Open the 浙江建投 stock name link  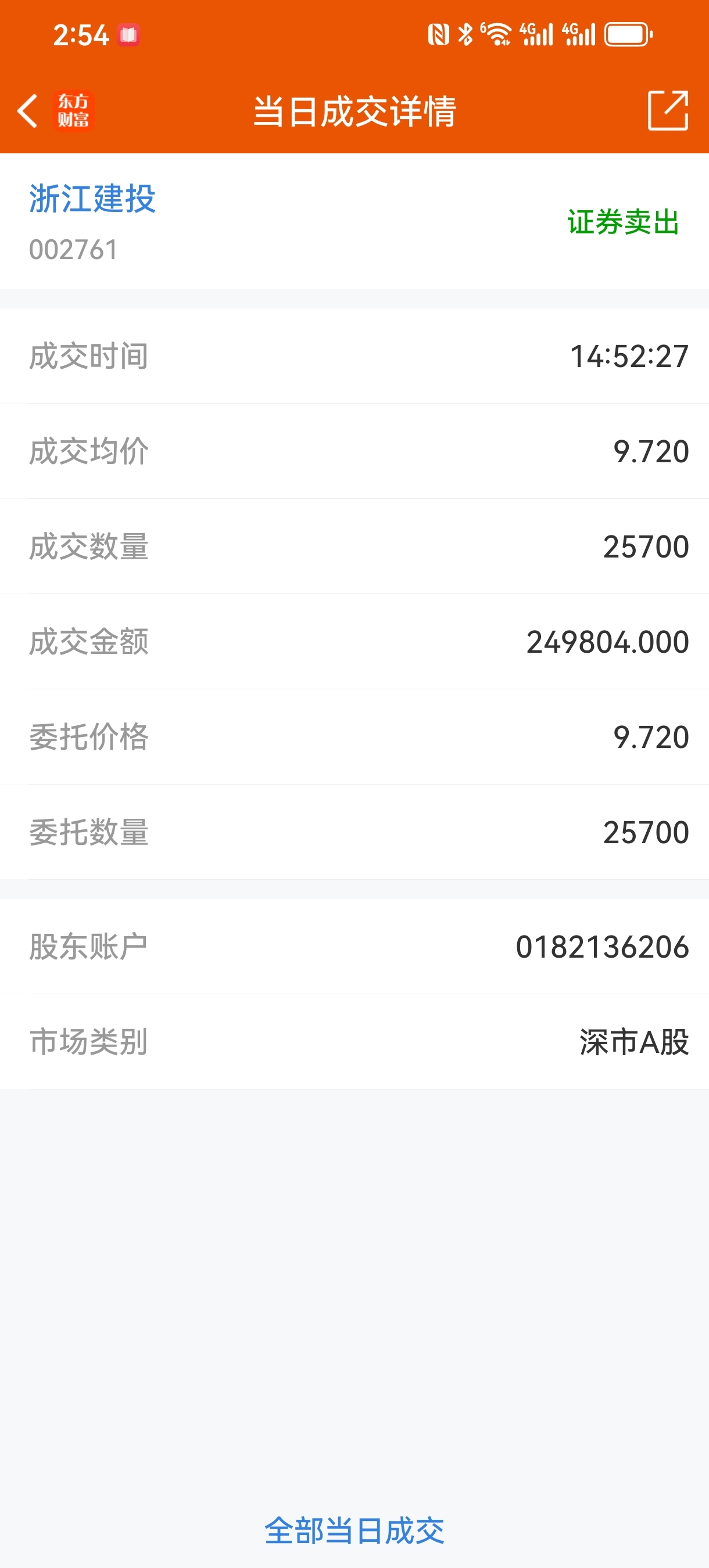(x=92, y=199)
